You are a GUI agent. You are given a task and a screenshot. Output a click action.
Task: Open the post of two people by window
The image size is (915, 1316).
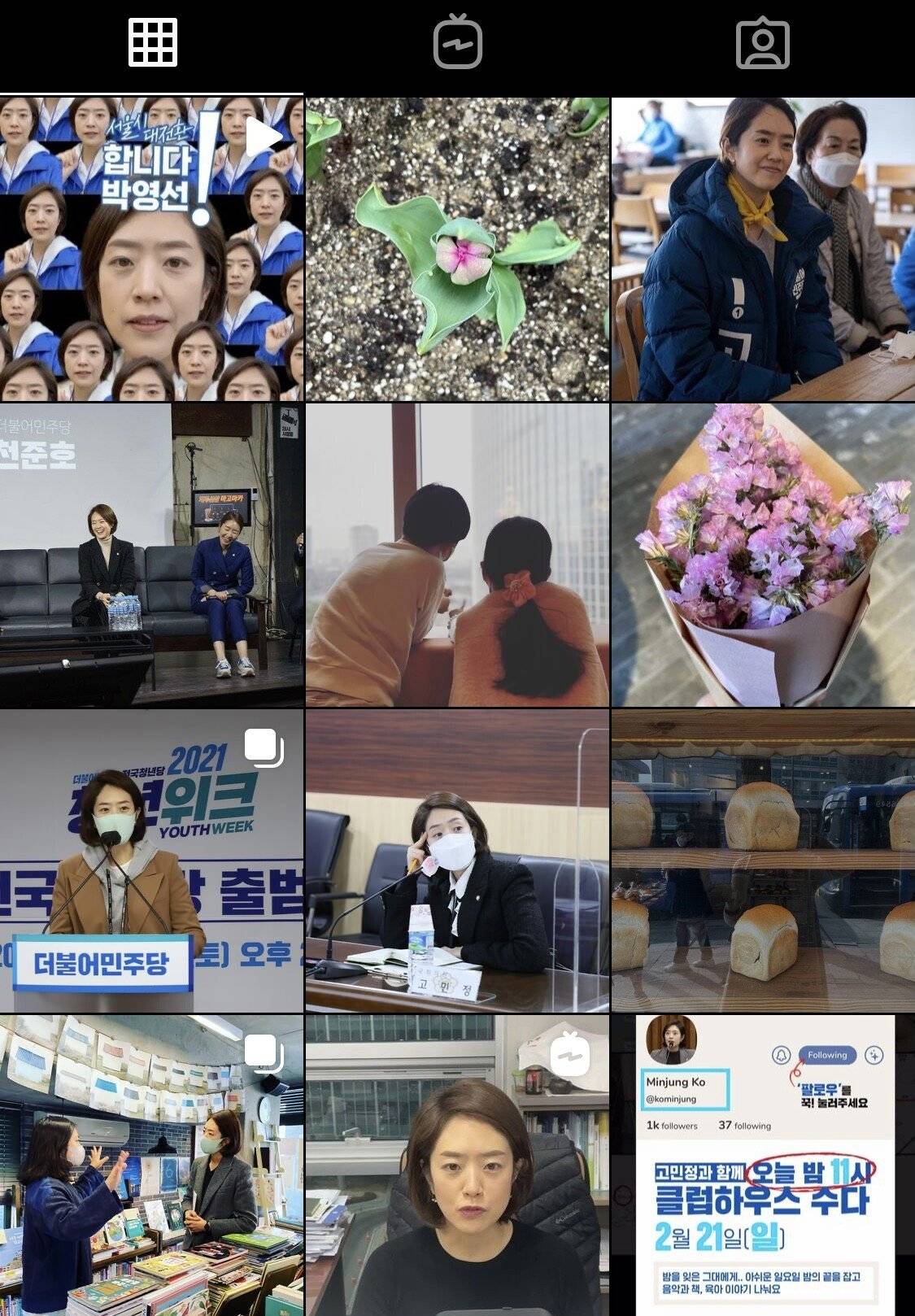tap(457, 555)
